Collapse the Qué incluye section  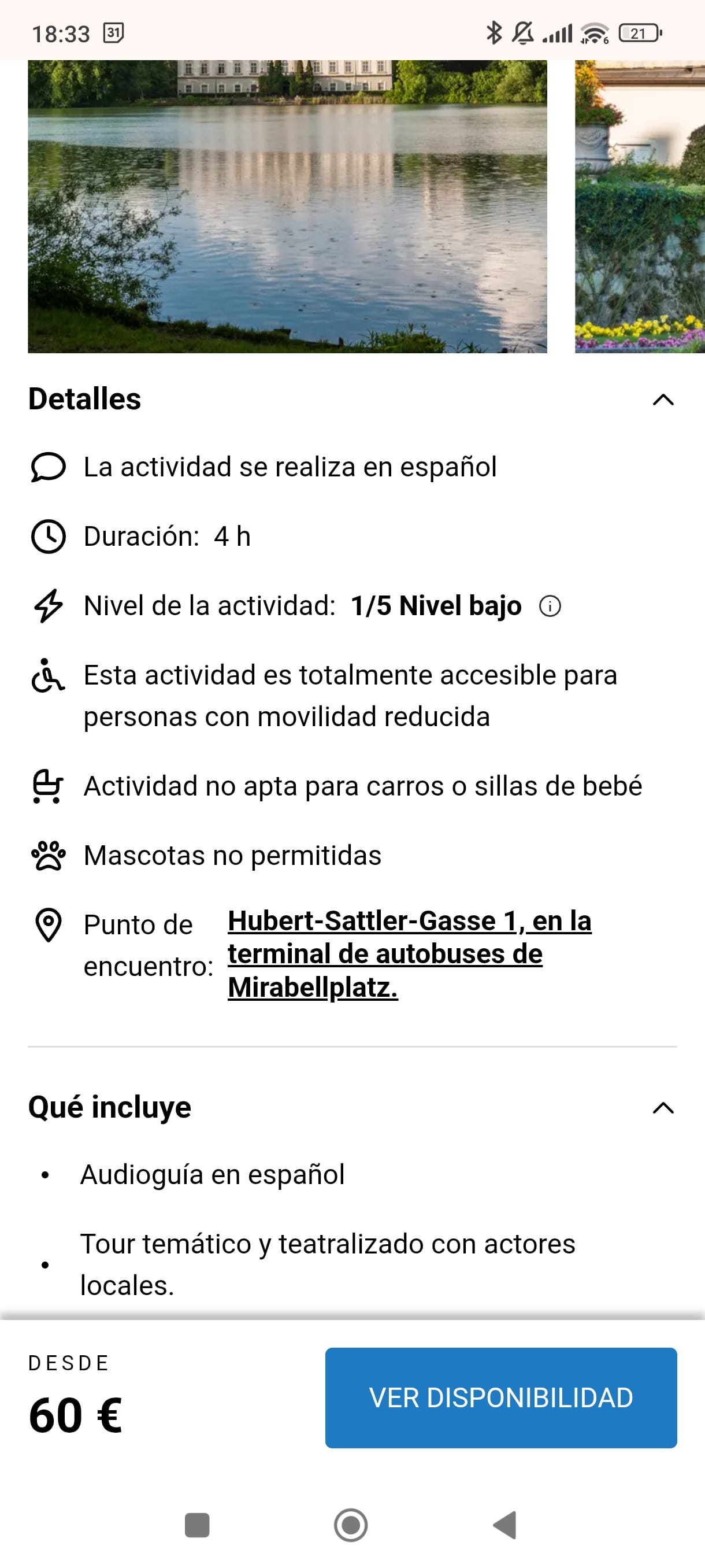pos(662,1107)
